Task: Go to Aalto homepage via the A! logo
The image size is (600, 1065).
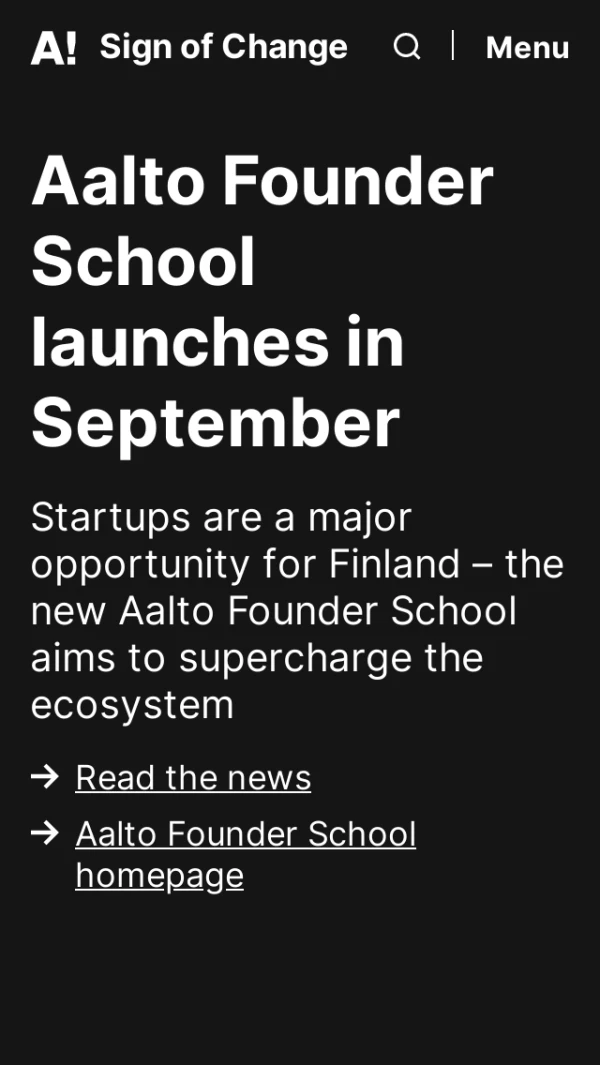Action: [53, 47]
